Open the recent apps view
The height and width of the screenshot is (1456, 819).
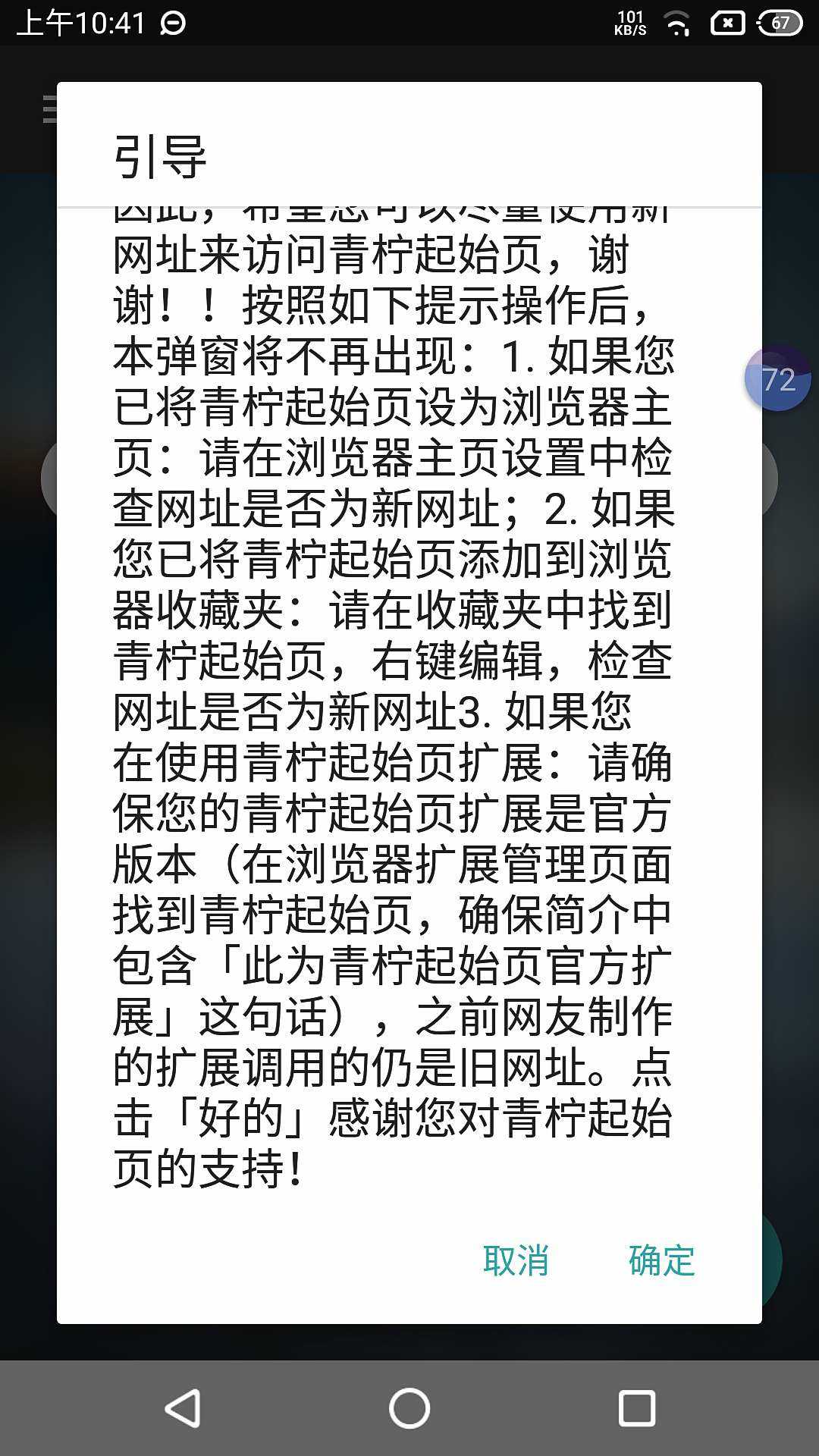636,1408
